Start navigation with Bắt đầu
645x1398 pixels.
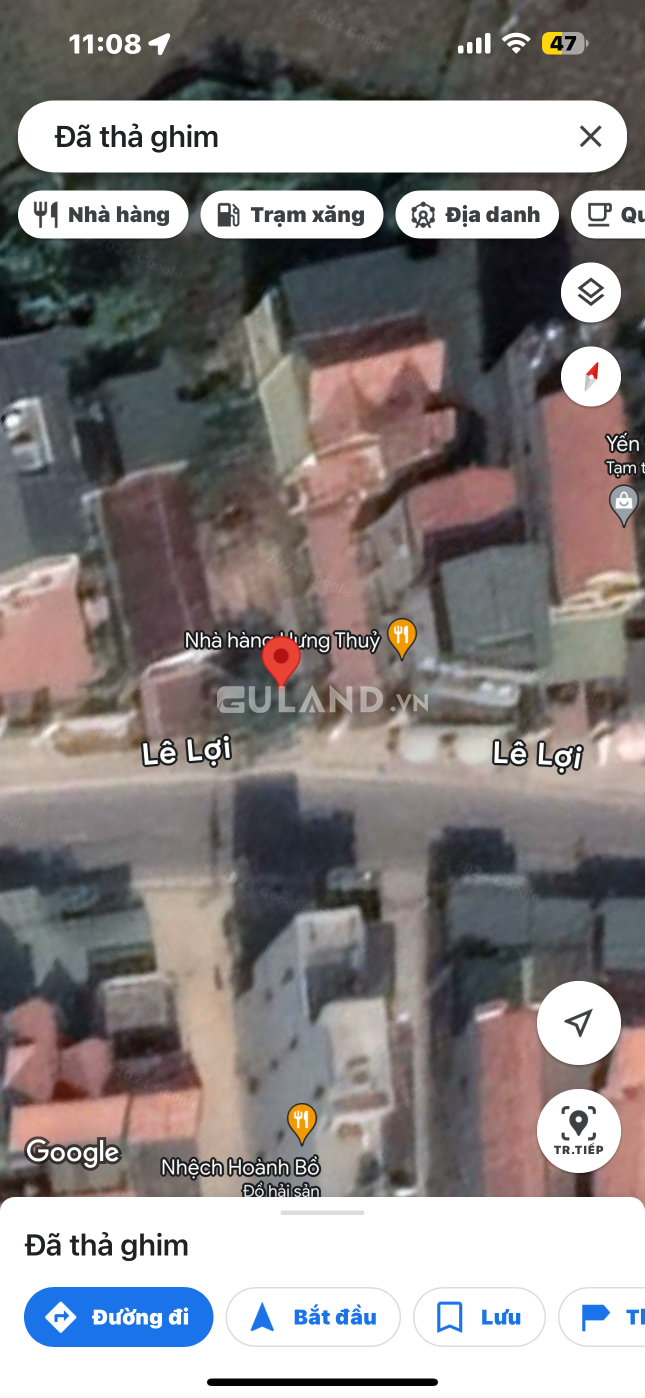coord(313,1317)
